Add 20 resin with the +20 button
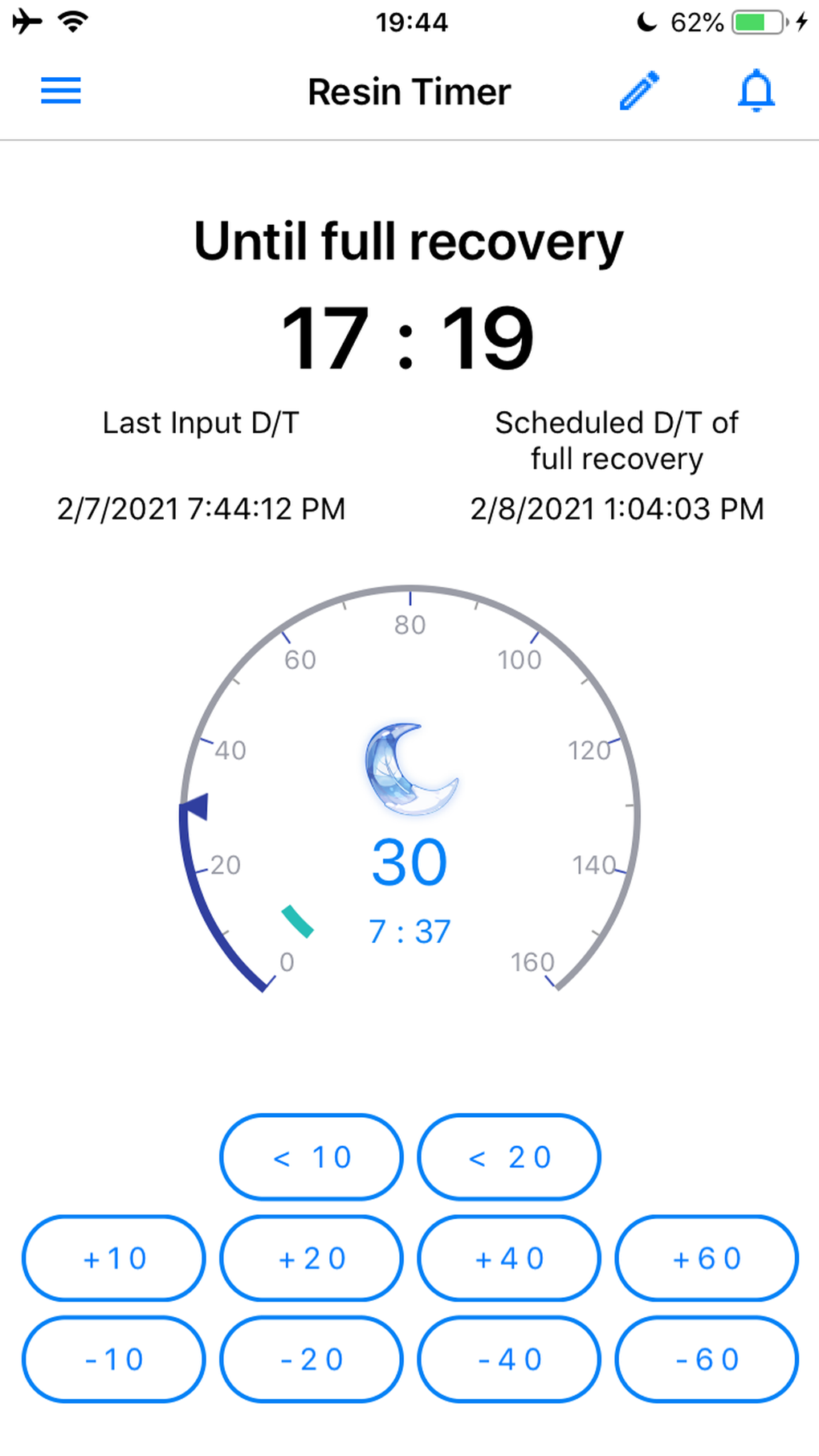Viewport: 819px width, 1456px height. click(x=311, y=1258)
